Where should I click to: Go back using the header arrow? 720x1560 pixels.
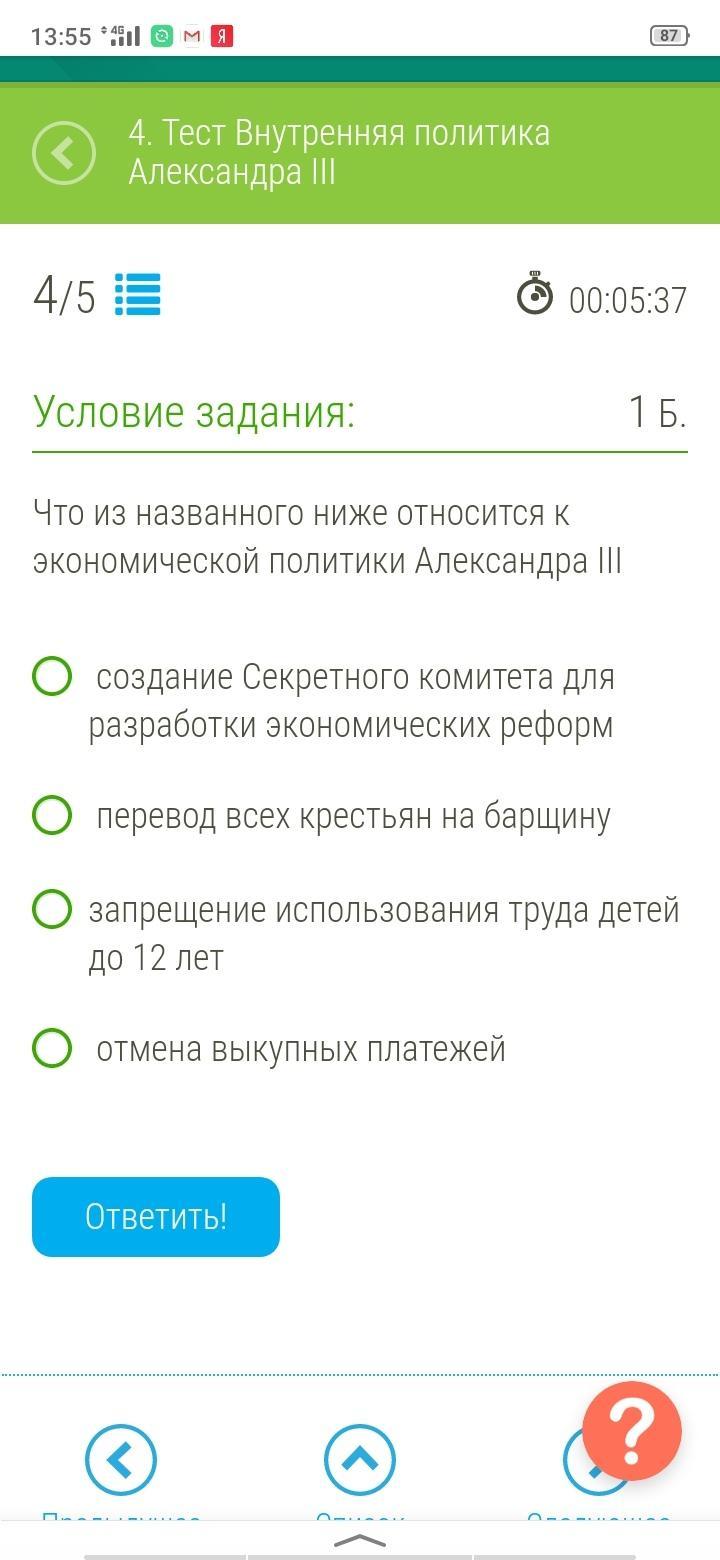(x=63, y=153)
